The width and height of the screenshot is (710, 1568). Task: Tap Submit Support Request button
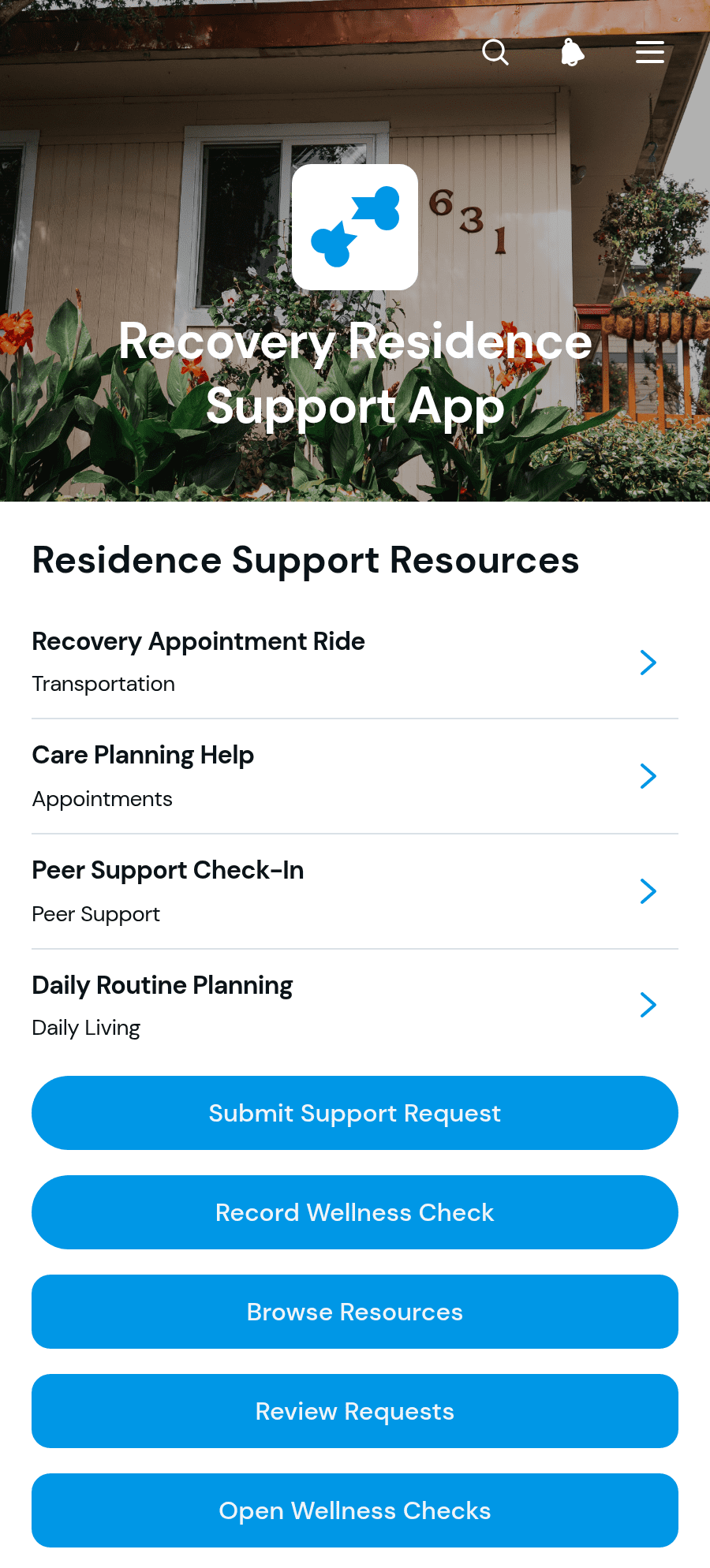(355, 1113)
